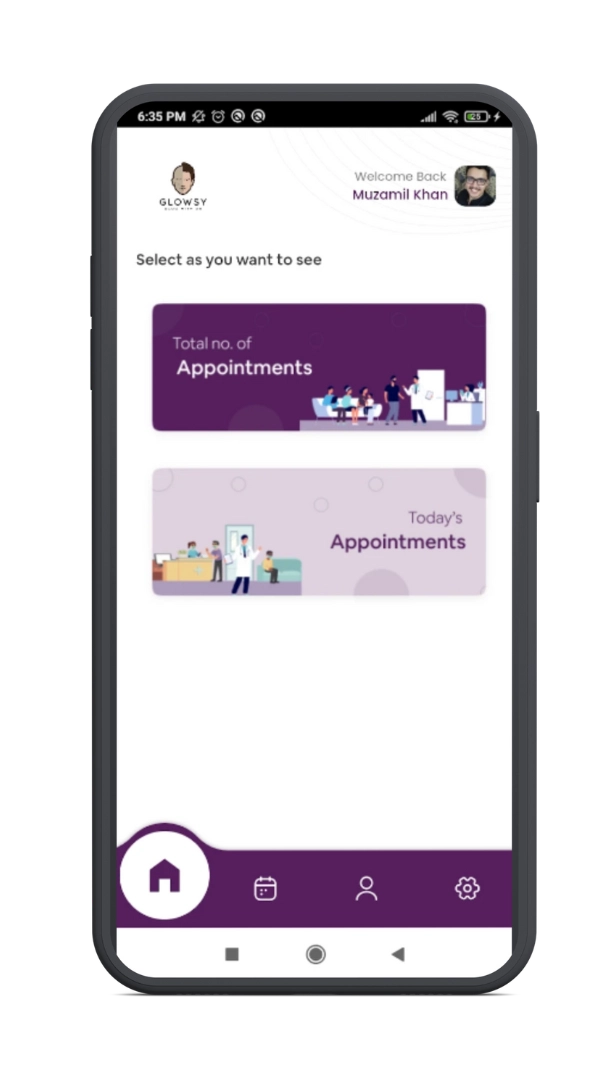Tap the system home button
Image resolution: width=600 pixels, height=1080 pixels.
[315, 954]
